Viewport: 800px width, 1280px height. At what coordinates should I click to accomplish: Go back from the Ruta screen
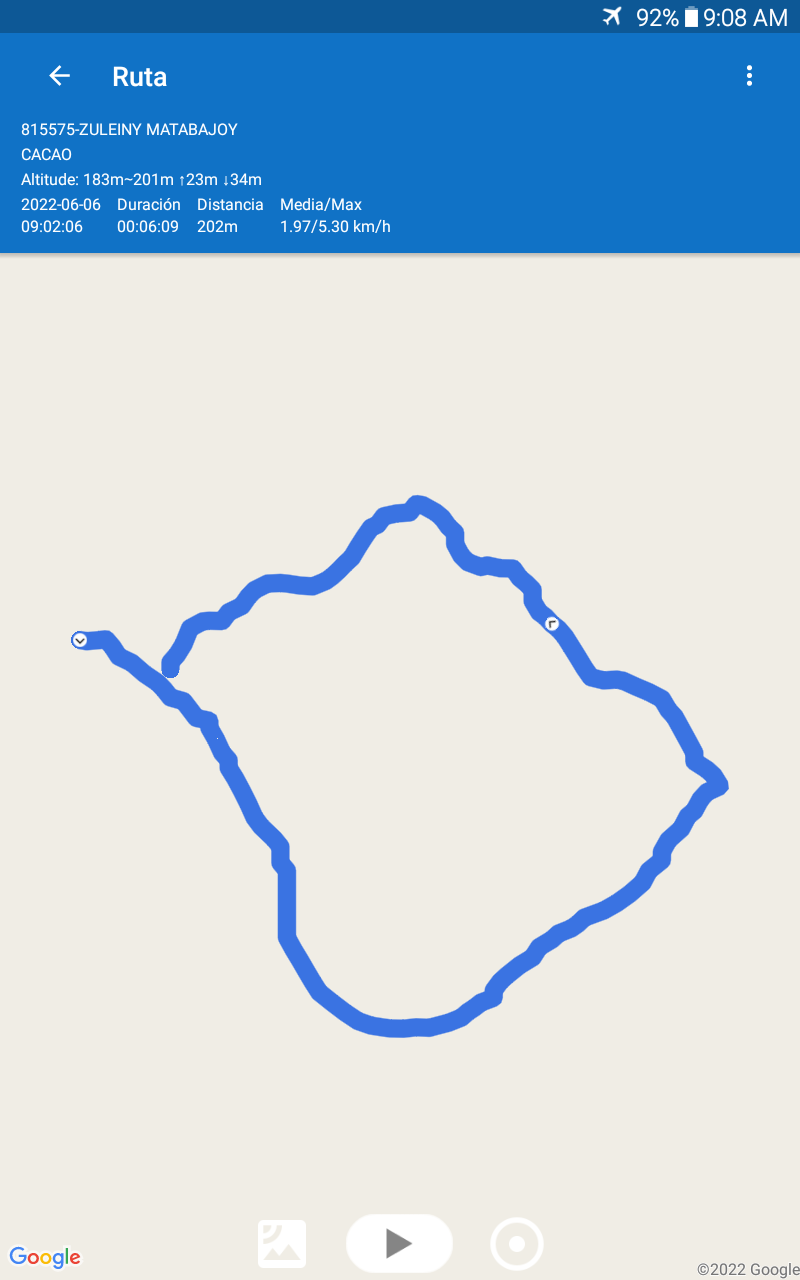coord(60,76)
